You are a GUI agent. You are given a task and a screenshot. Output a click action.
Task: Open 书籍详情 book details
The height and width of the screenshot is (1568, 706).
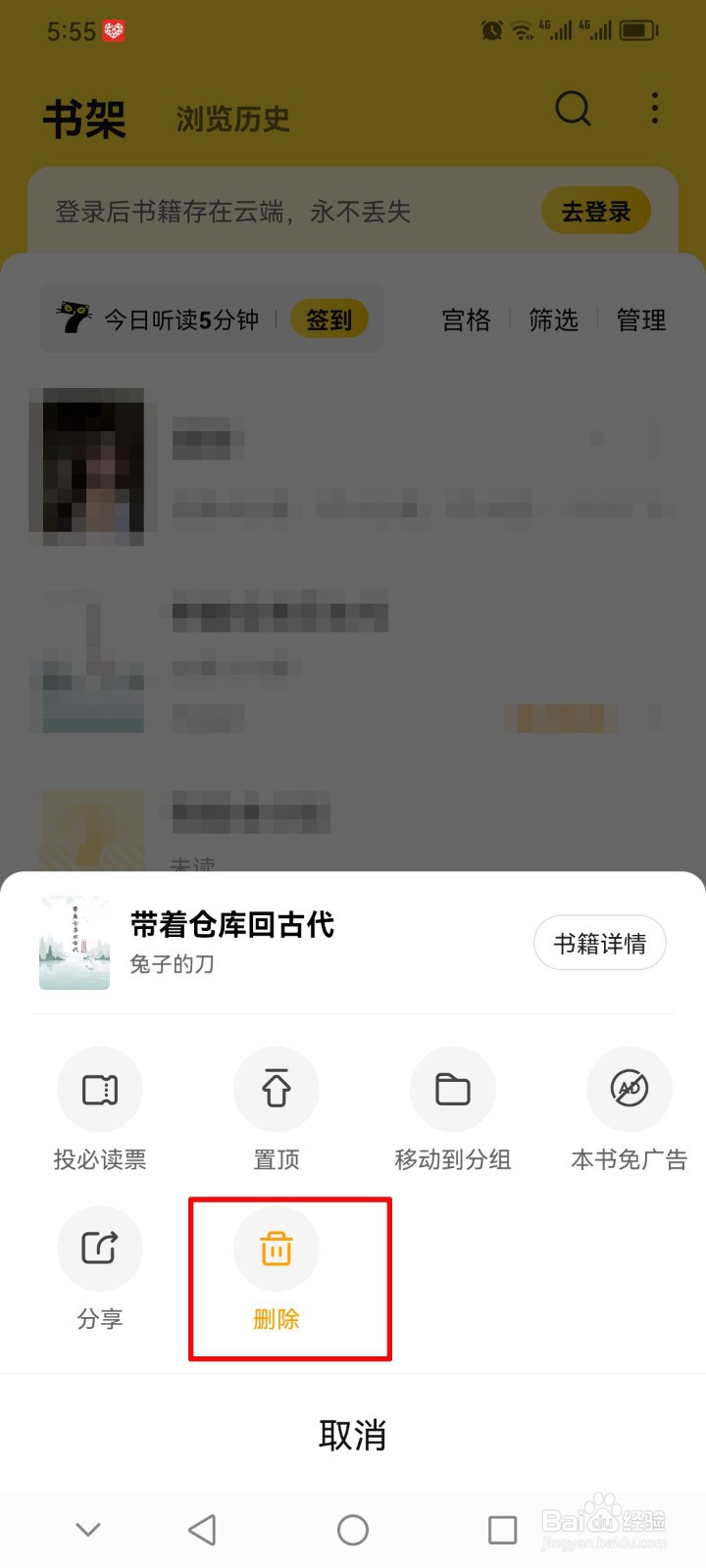[600, 942]
